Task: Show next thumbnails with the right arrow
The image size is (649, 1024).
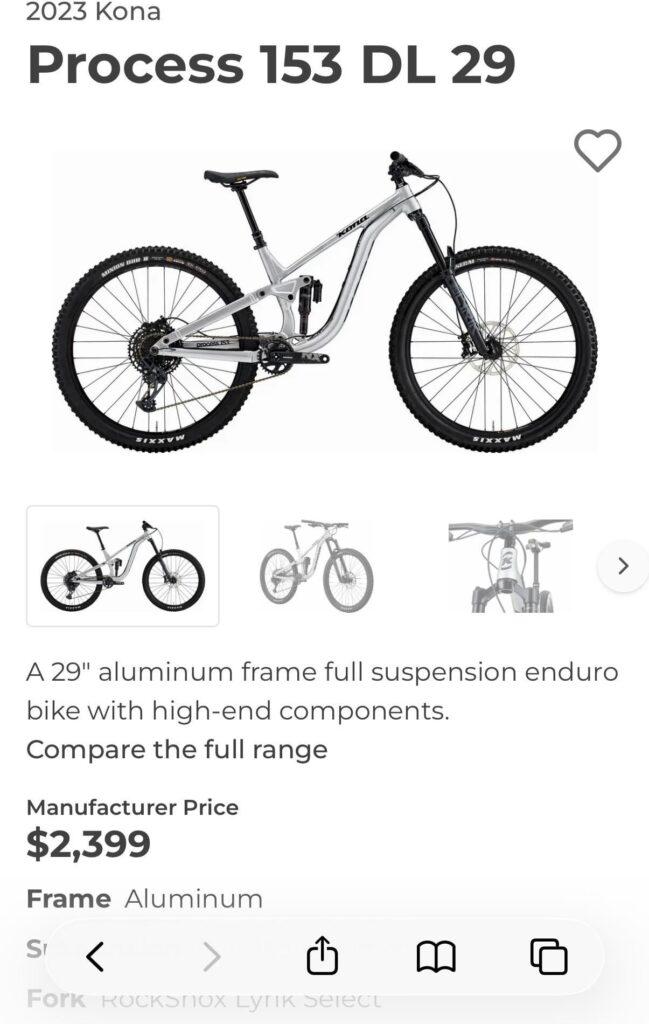Action: 623,566
